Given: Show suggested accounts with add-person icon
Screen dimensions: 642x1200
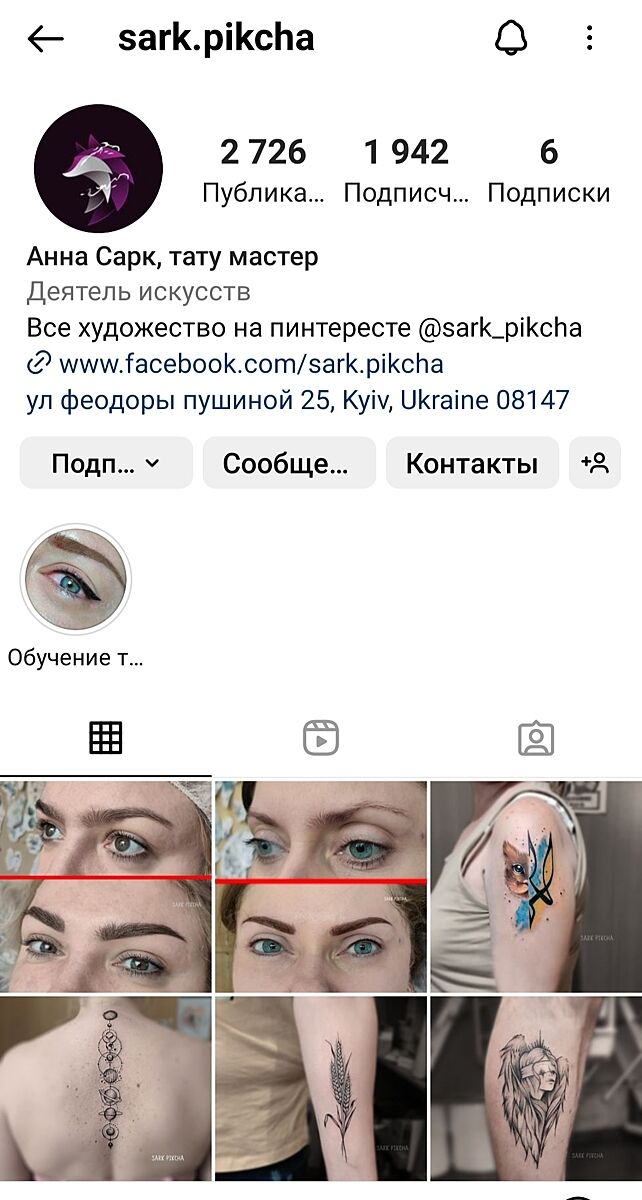Looking at the screenshot, I should tap(594, 463).
